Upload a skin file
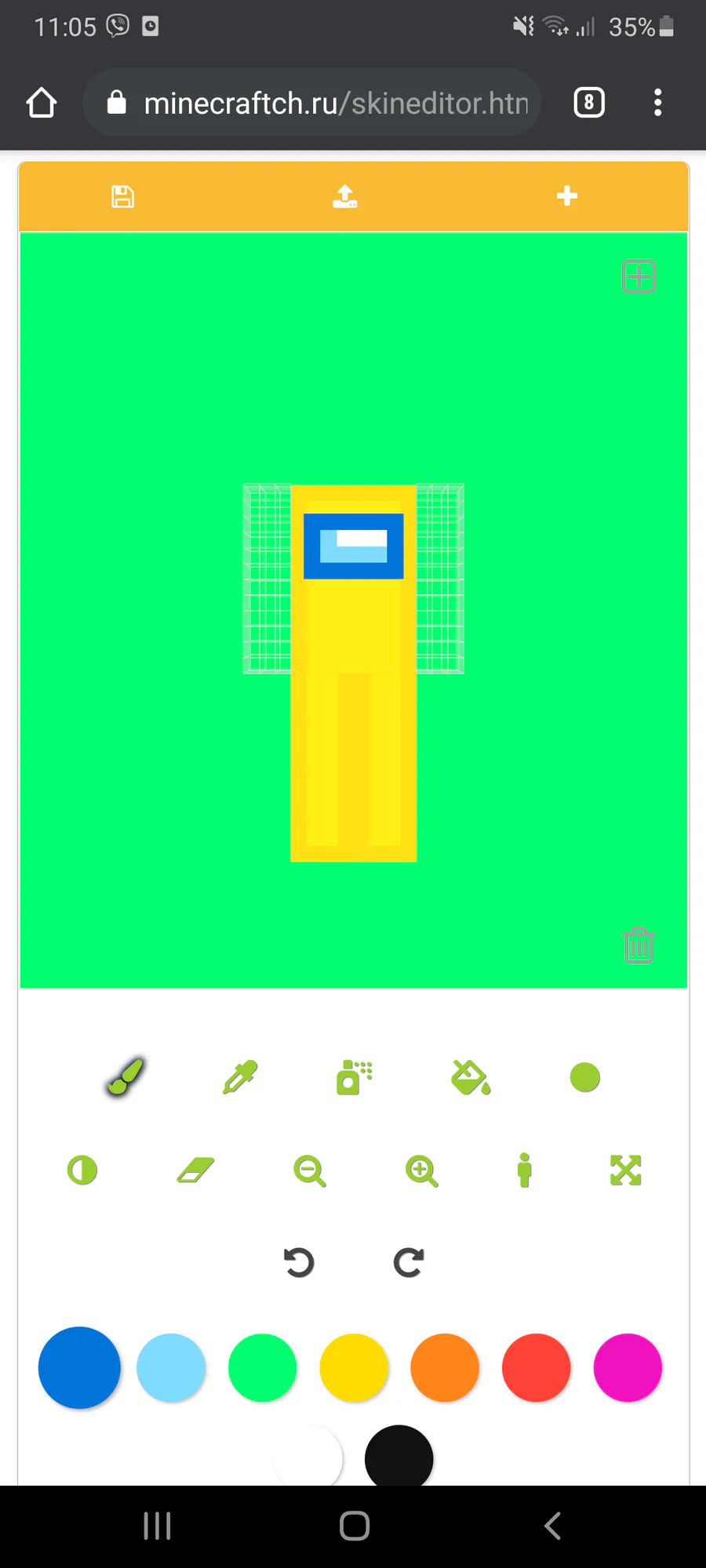The width and height of the screenshot is (706, 1568). [345, 196]
